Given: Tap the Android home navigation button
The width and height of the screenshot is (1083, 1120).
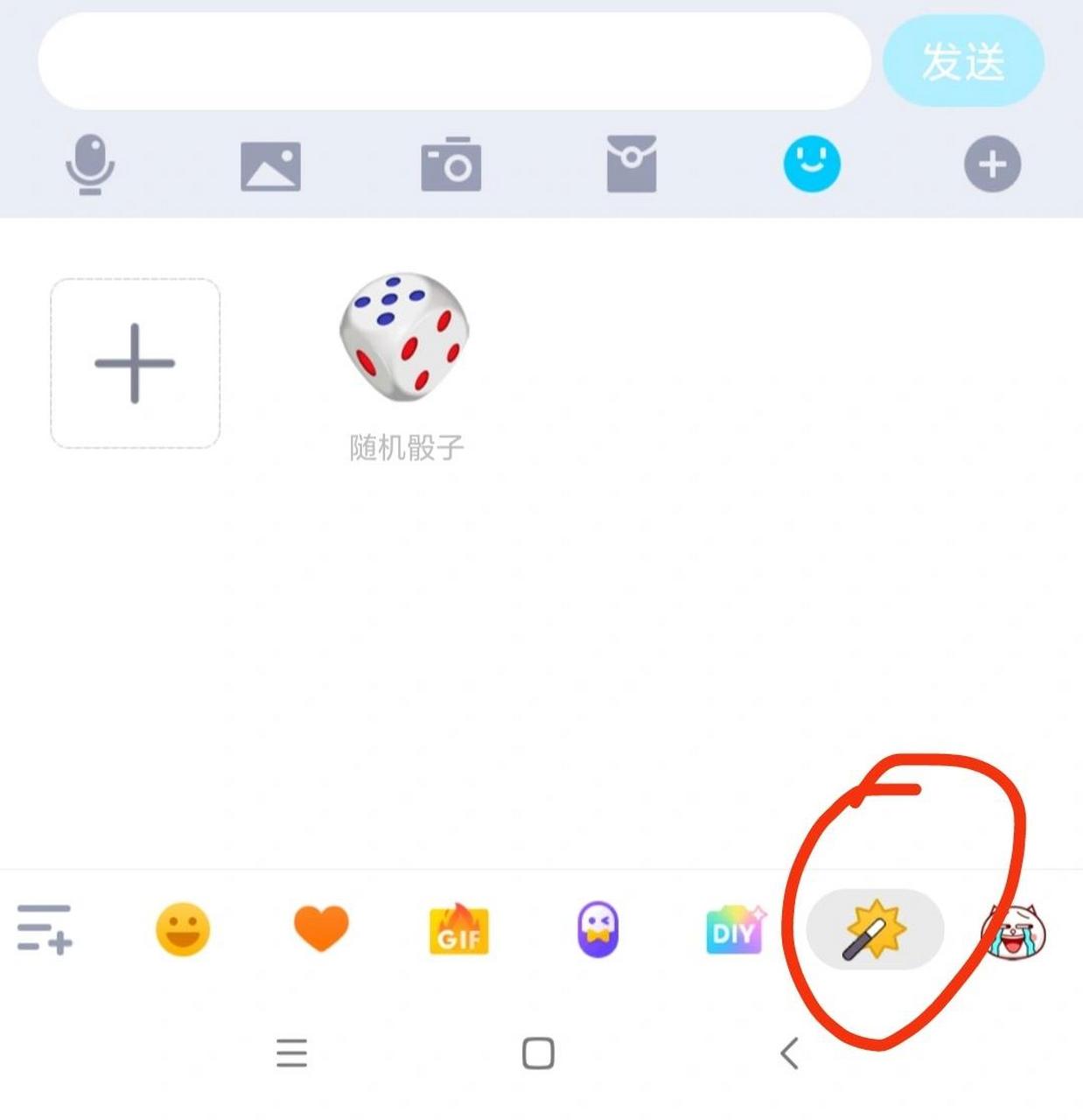Looking at the screenshot, I should coord(540,1054).
